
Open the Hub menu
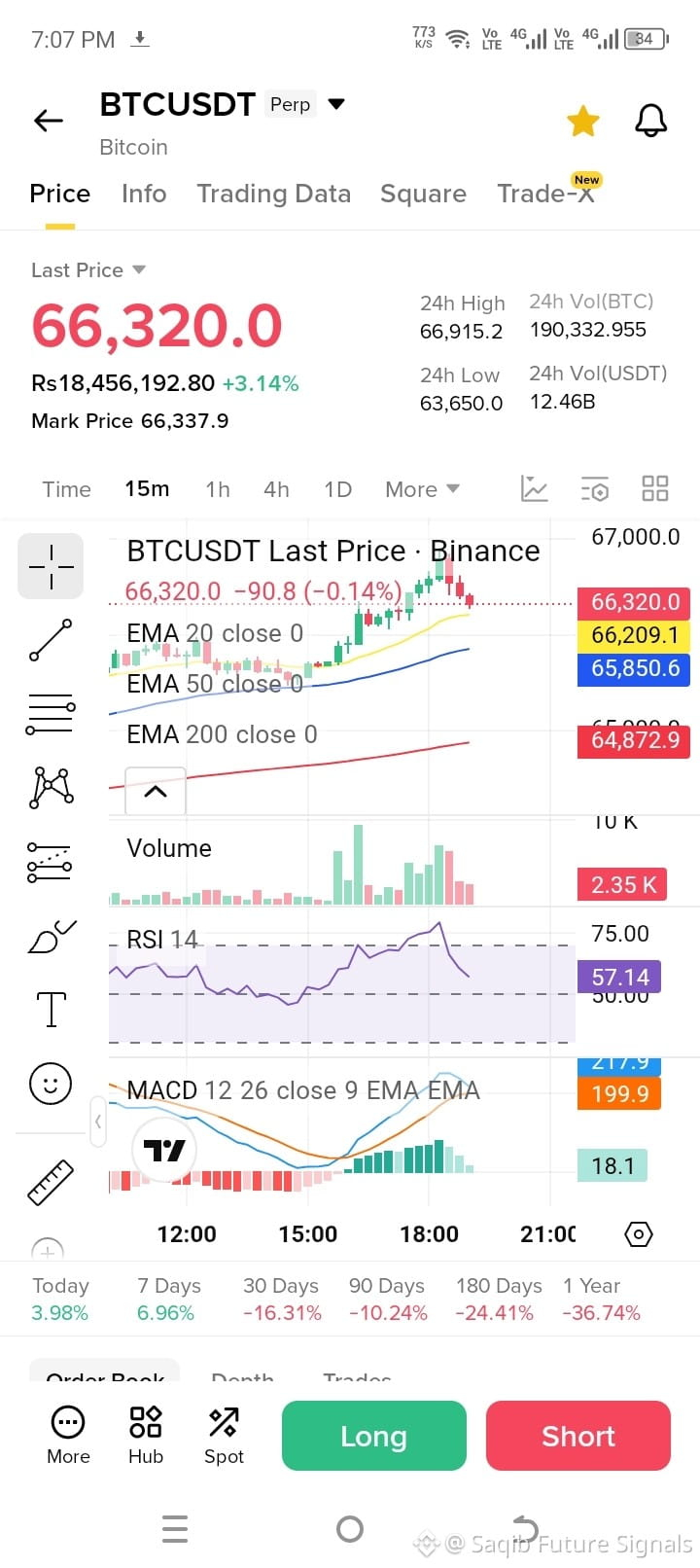click(x=146, y=1435)
